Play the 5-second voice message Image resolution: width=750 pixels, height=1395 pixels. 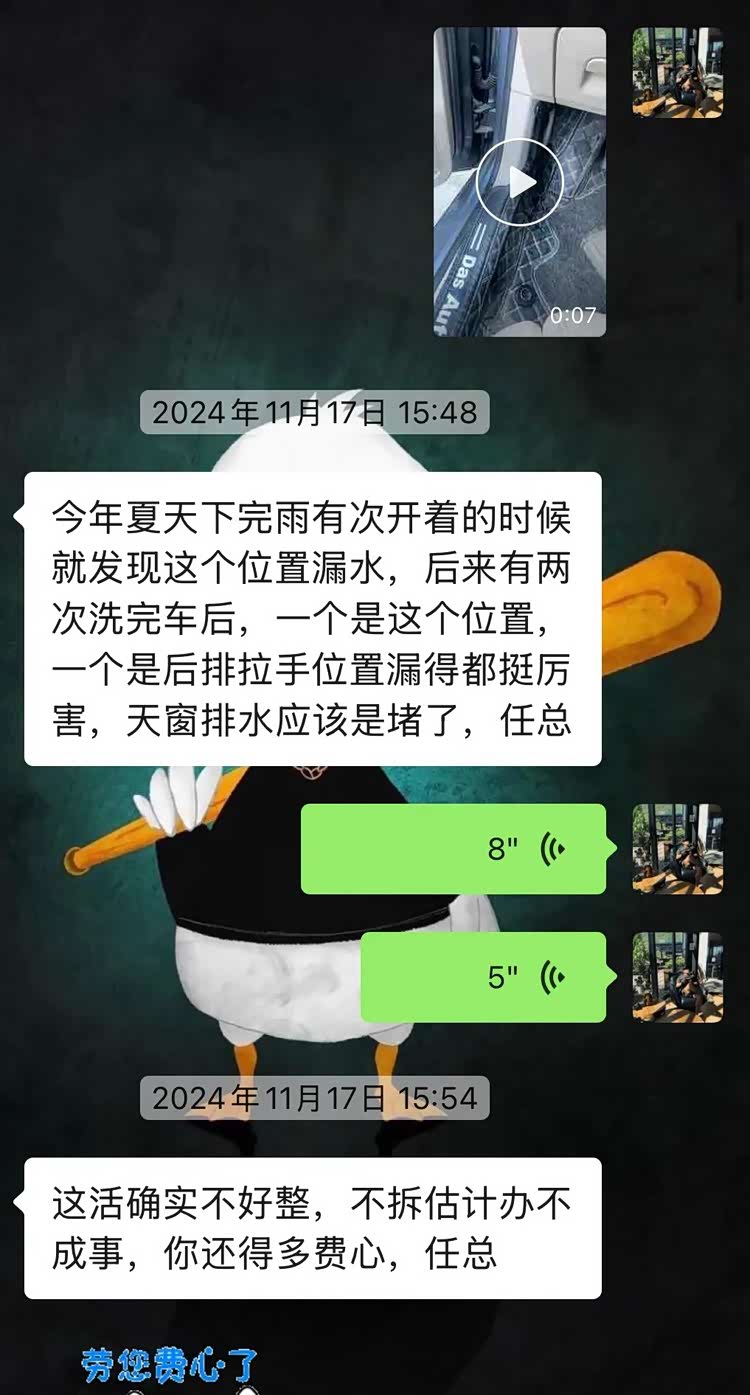[x=483, y=977]
